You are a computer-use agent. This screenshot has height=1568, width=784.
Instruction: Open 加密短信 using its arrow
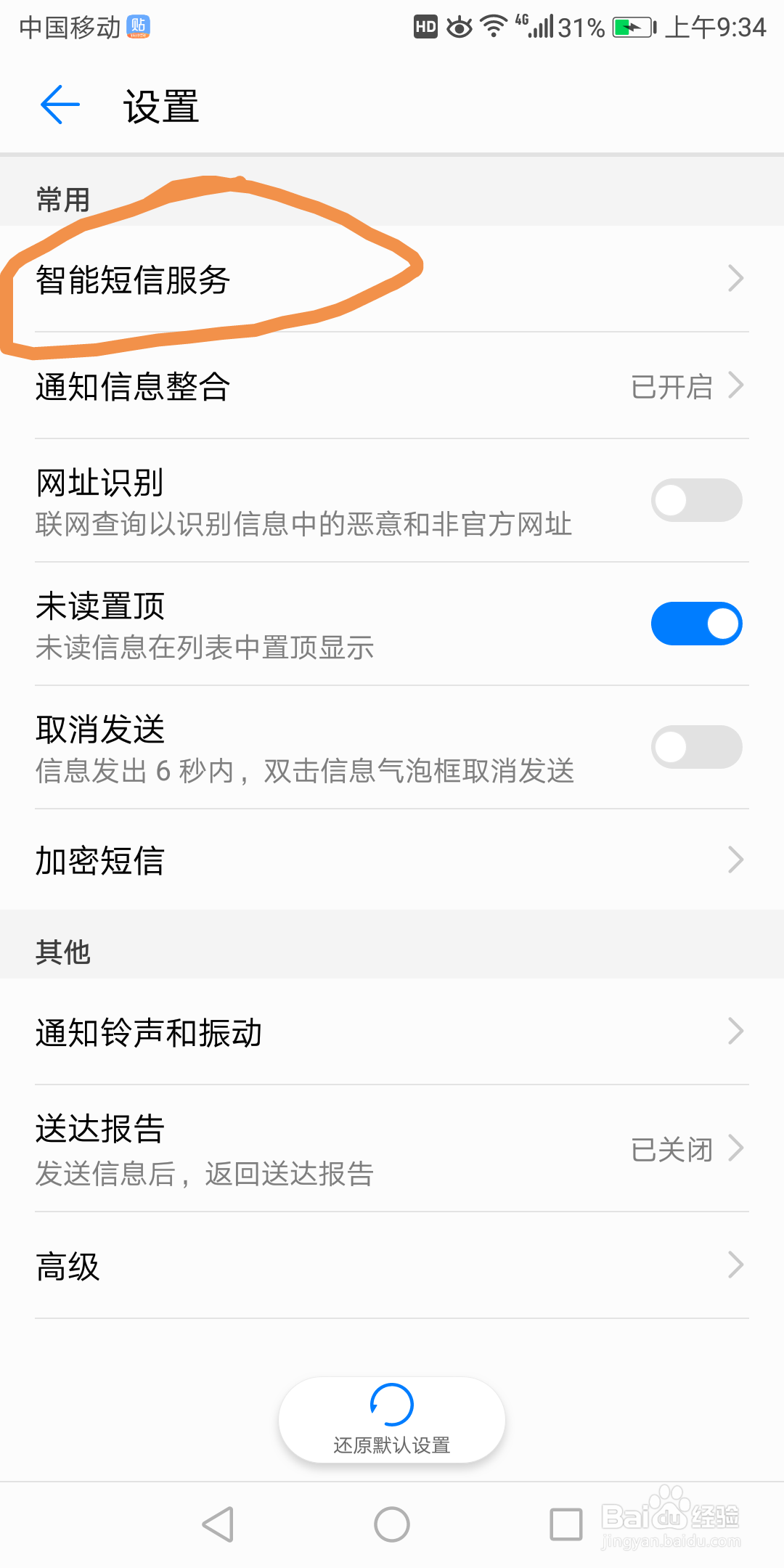[735, 859]
